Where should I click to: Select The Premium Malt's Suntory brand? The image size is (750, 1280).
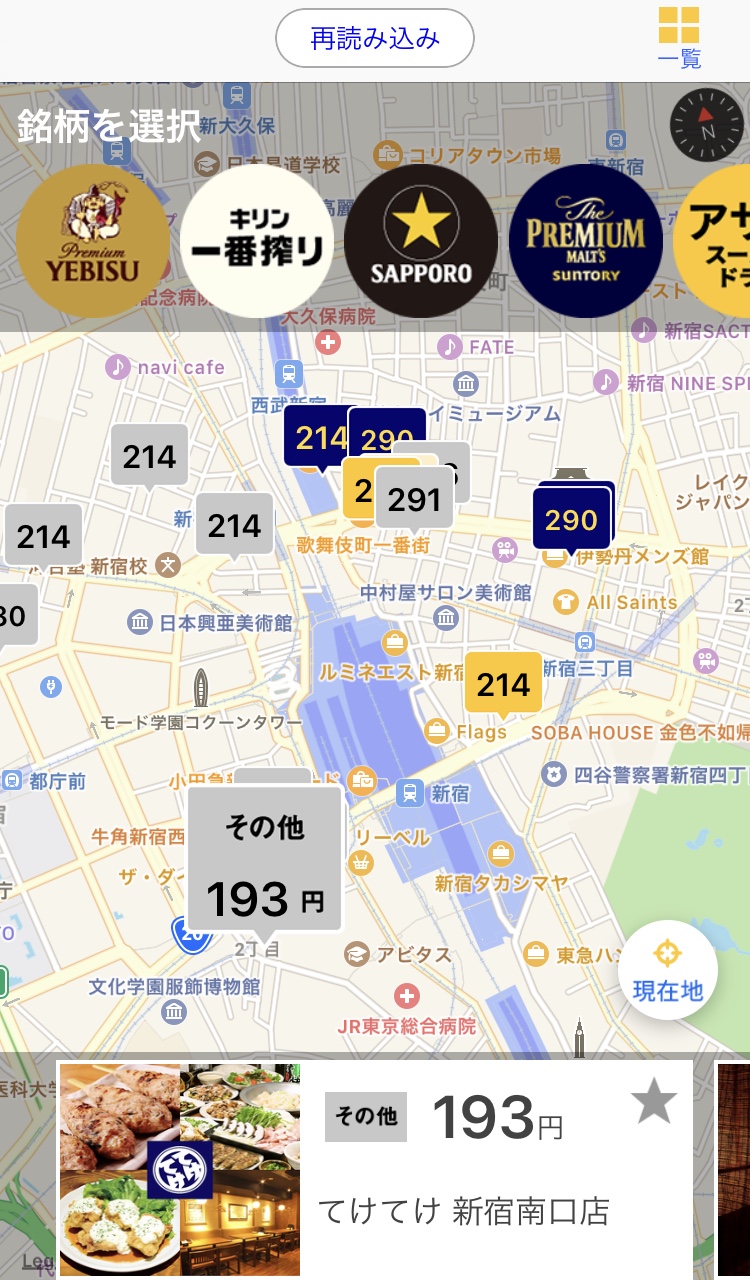(586, 241)
